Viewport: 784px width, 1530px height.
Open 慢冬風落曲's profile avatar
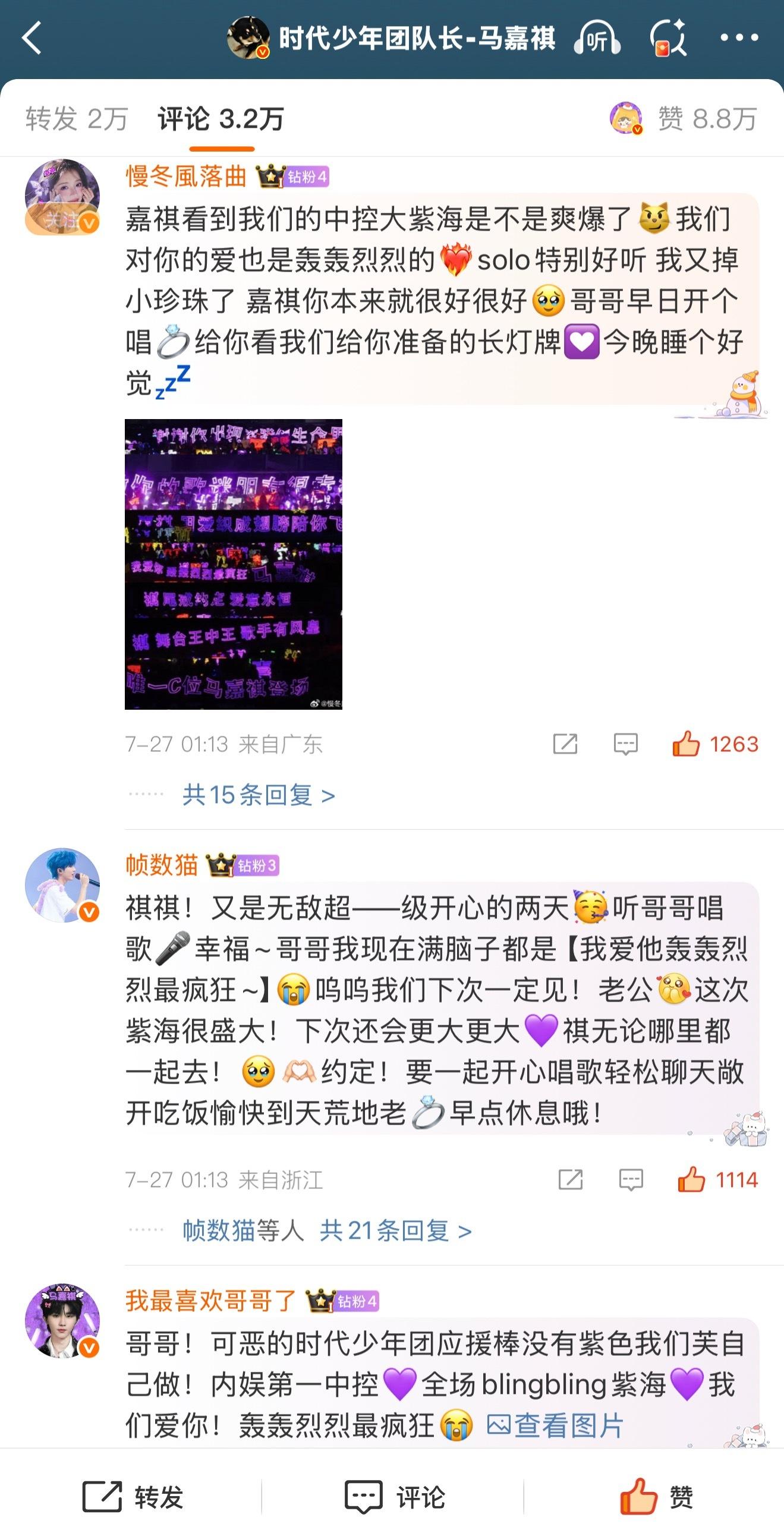[62, 197]
